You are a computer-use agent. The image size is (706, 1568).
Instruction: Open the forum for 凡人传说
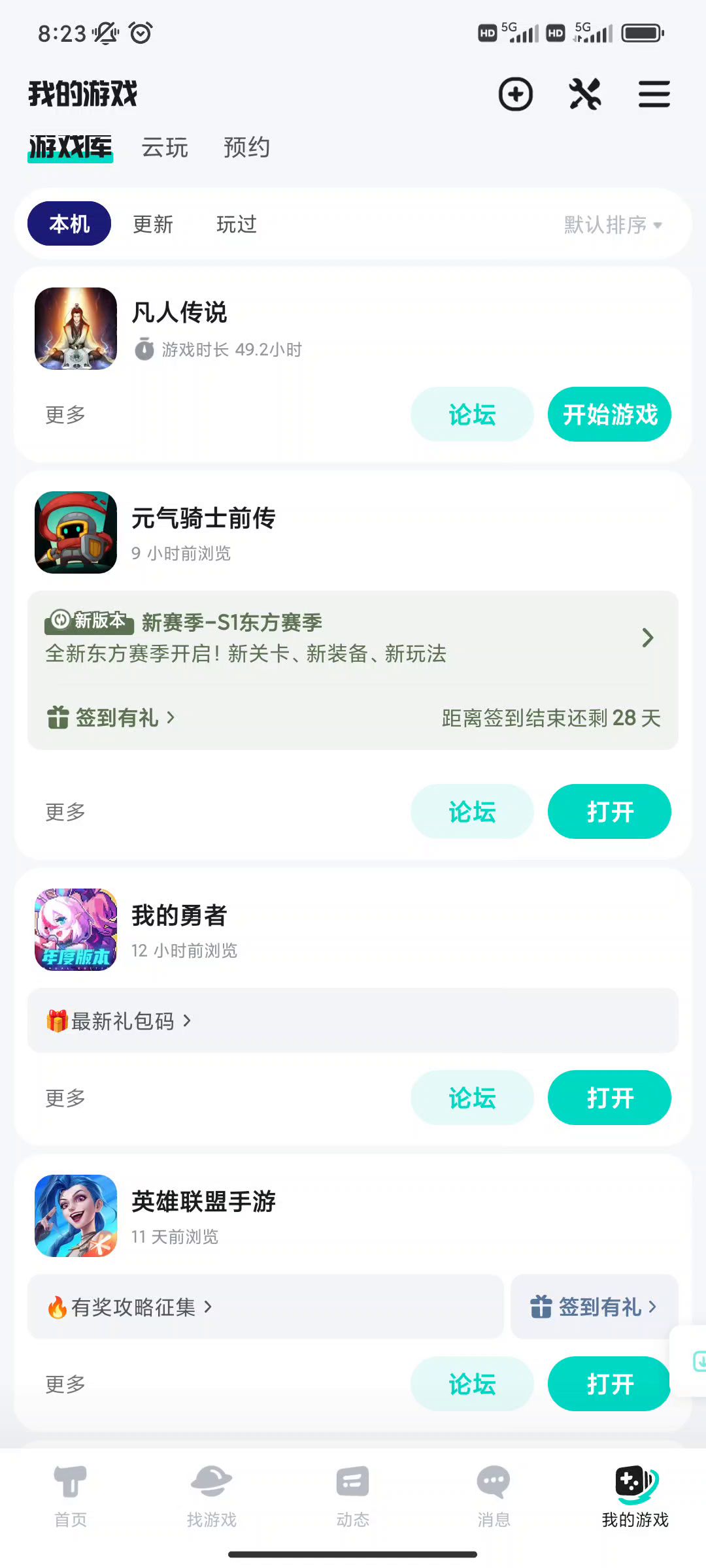[x=472, y=414]
